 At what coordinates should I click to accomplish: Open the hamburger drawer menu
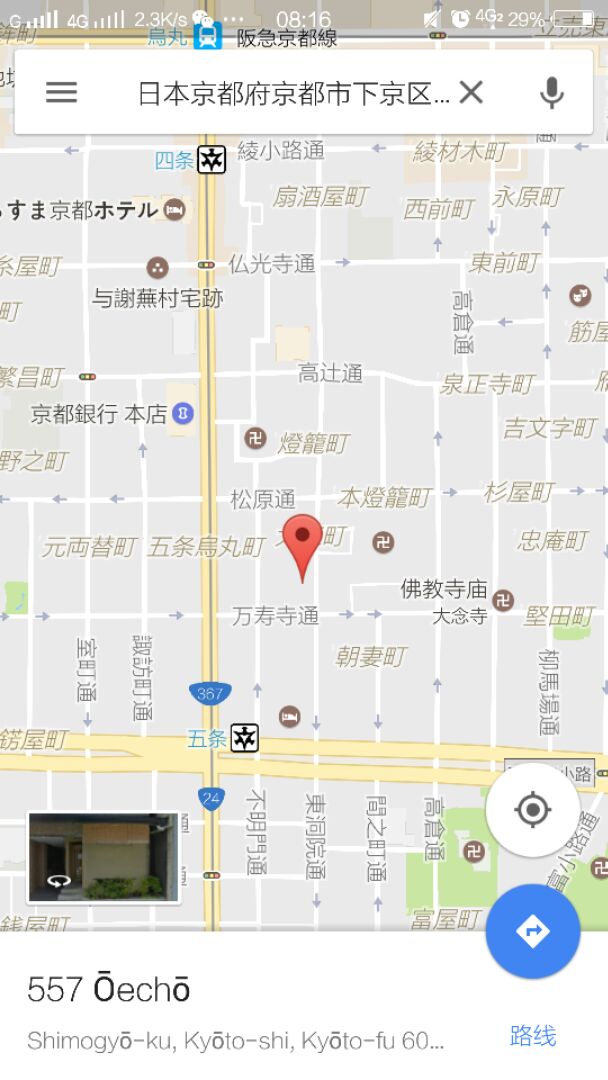61,92
